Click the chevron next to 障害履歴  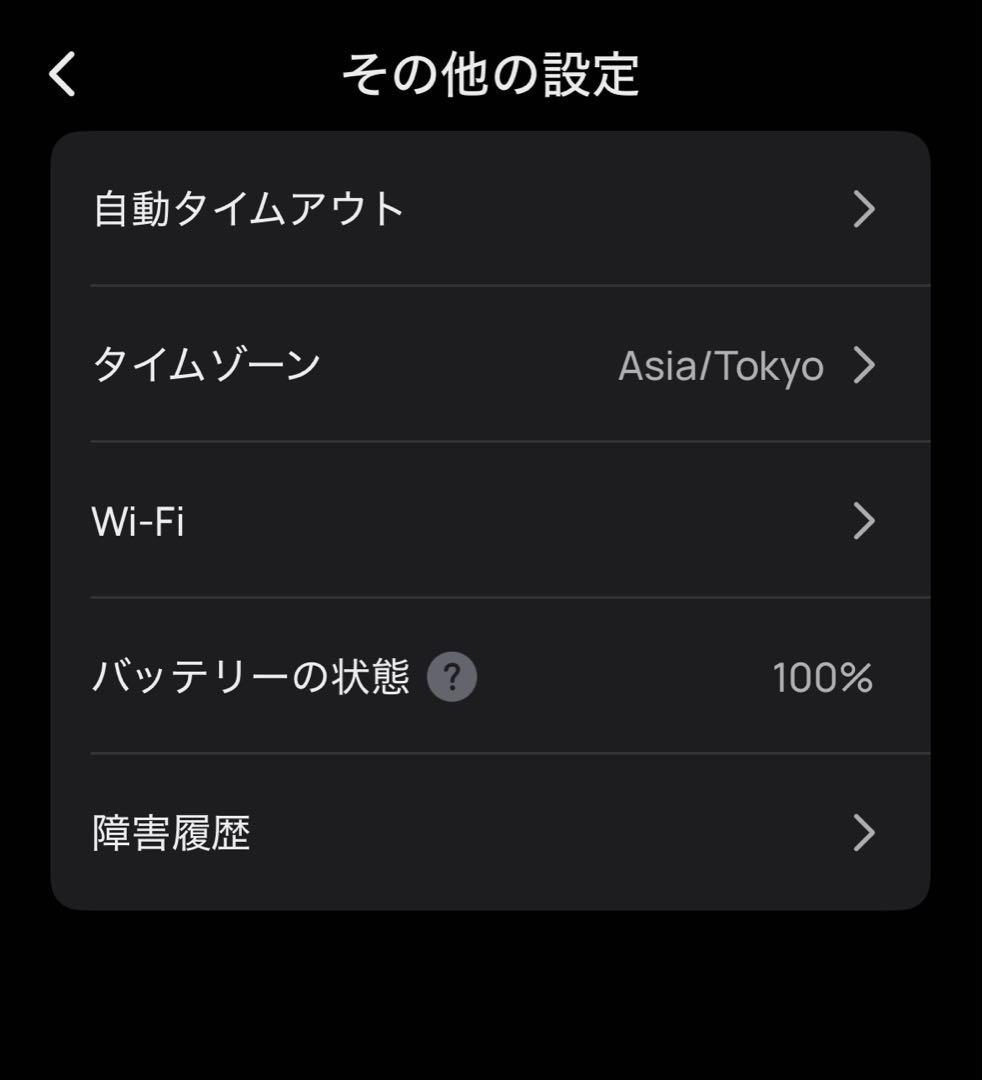tap(863, 833)
